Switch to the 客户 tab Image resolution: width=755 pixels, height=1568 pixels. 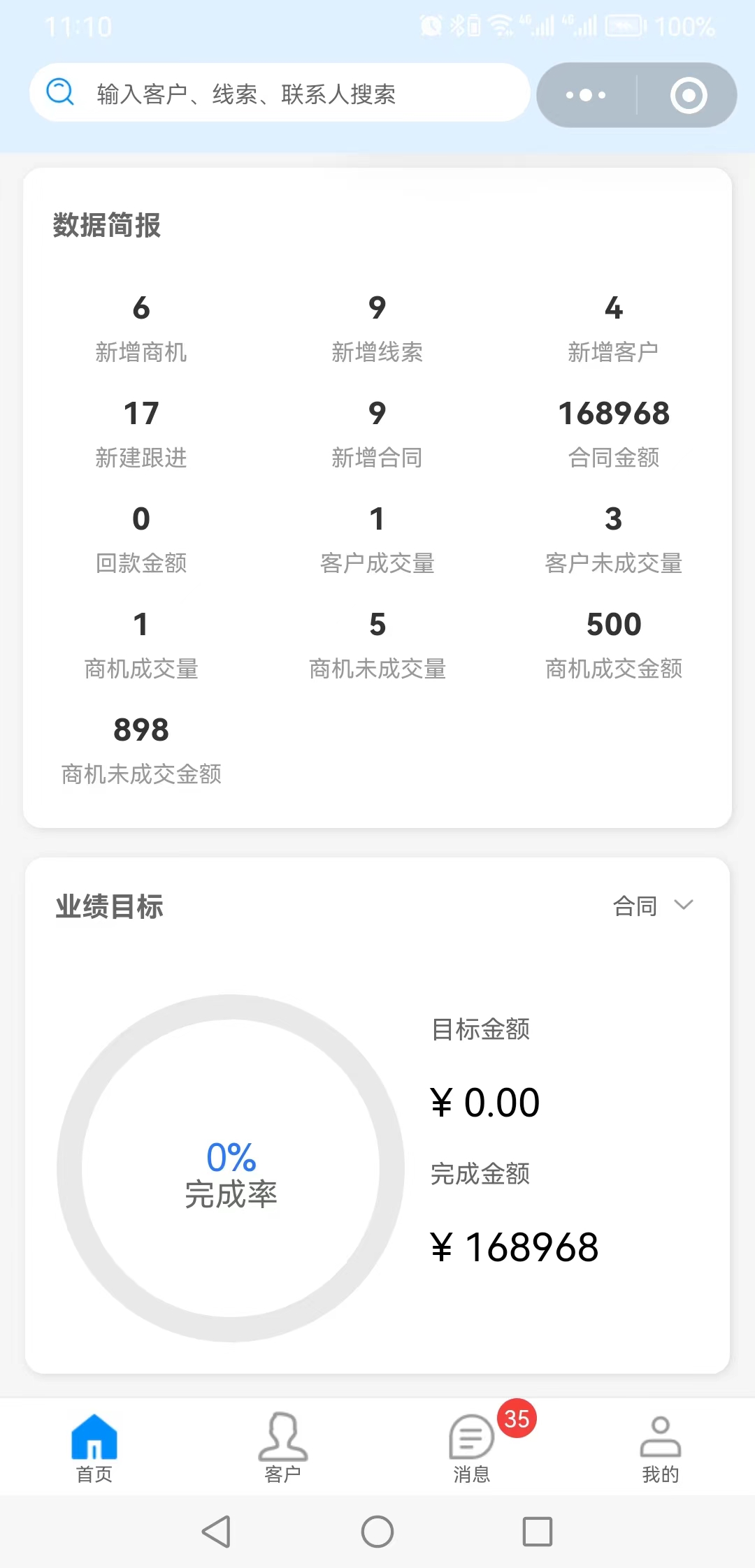(283, 1446)
